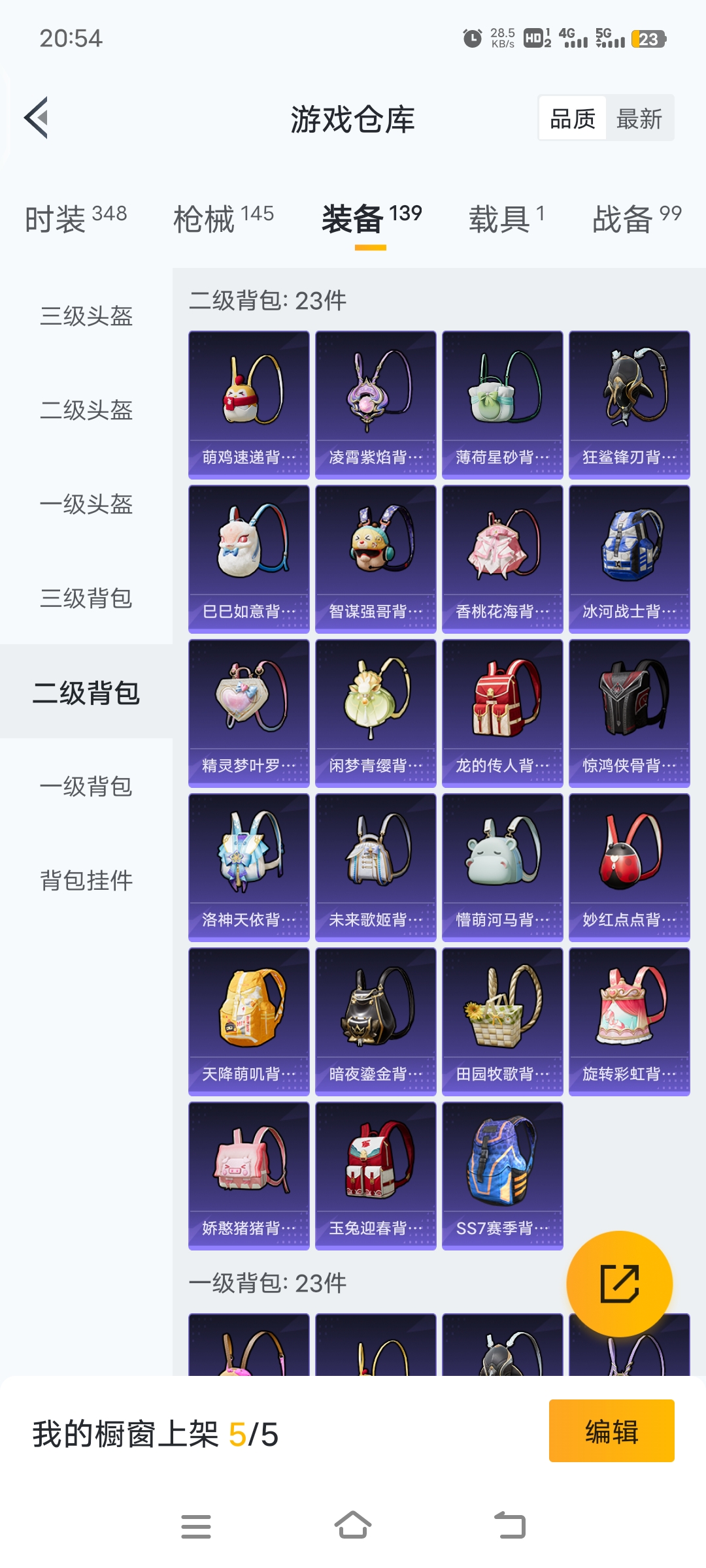Select 二级头盔 in the side list
Viewport: 706px width, 1568px height.
point(86,410)
